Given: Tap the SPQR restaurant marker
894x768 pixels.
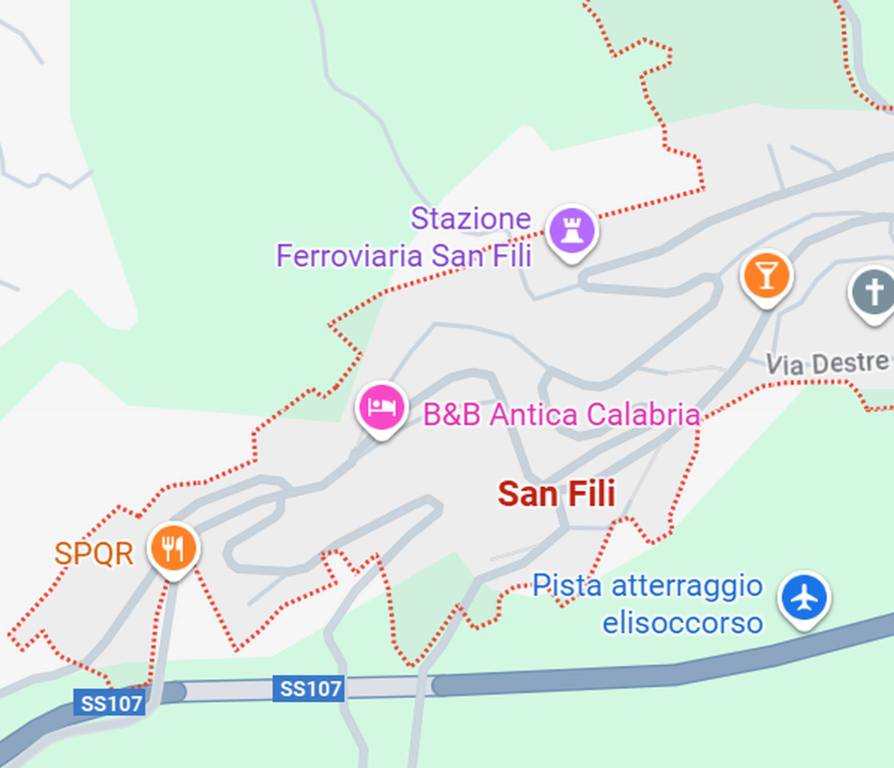Looking at the screenshot, I should tap(174, 547).
